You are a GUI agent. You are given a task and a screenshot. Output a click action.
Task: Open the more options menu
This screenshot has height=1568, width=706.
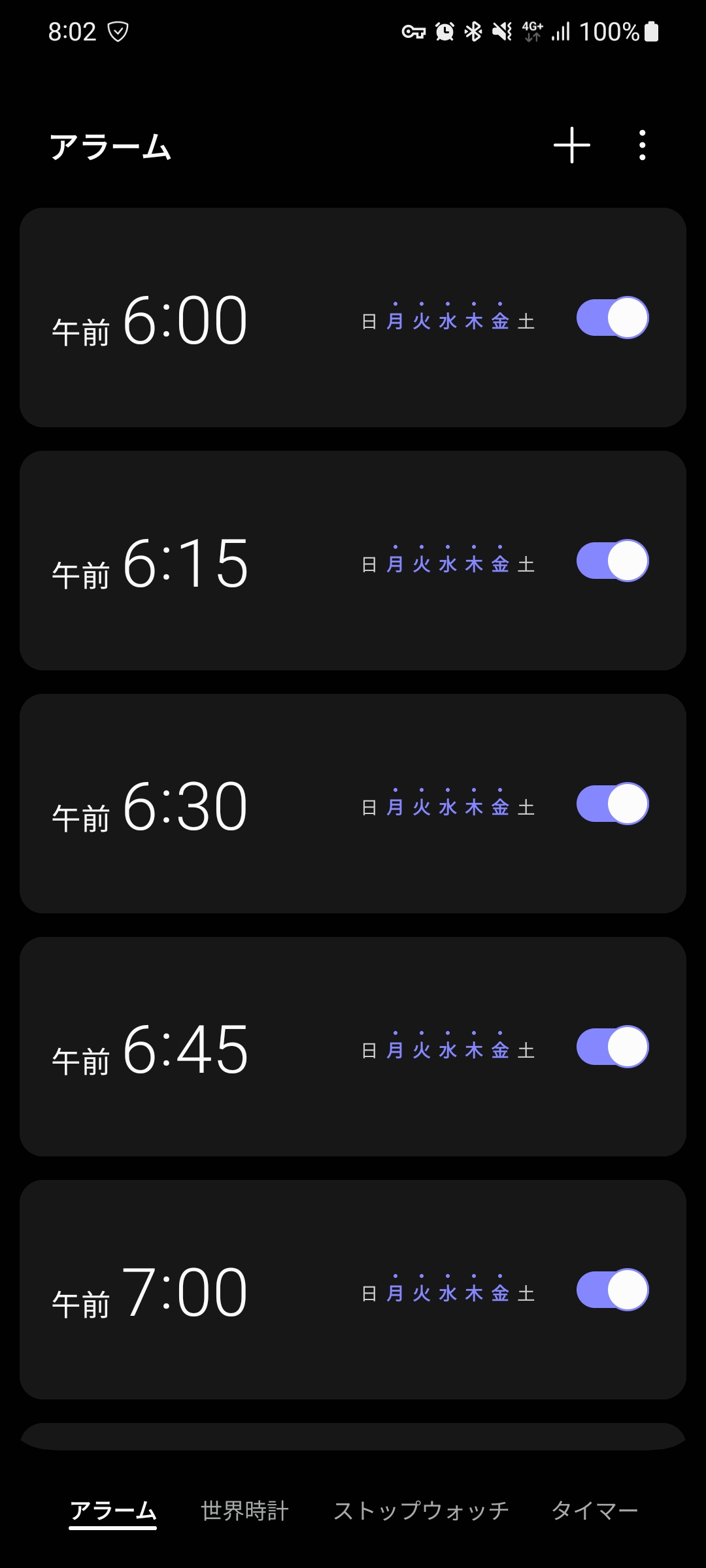pos(643,145)
